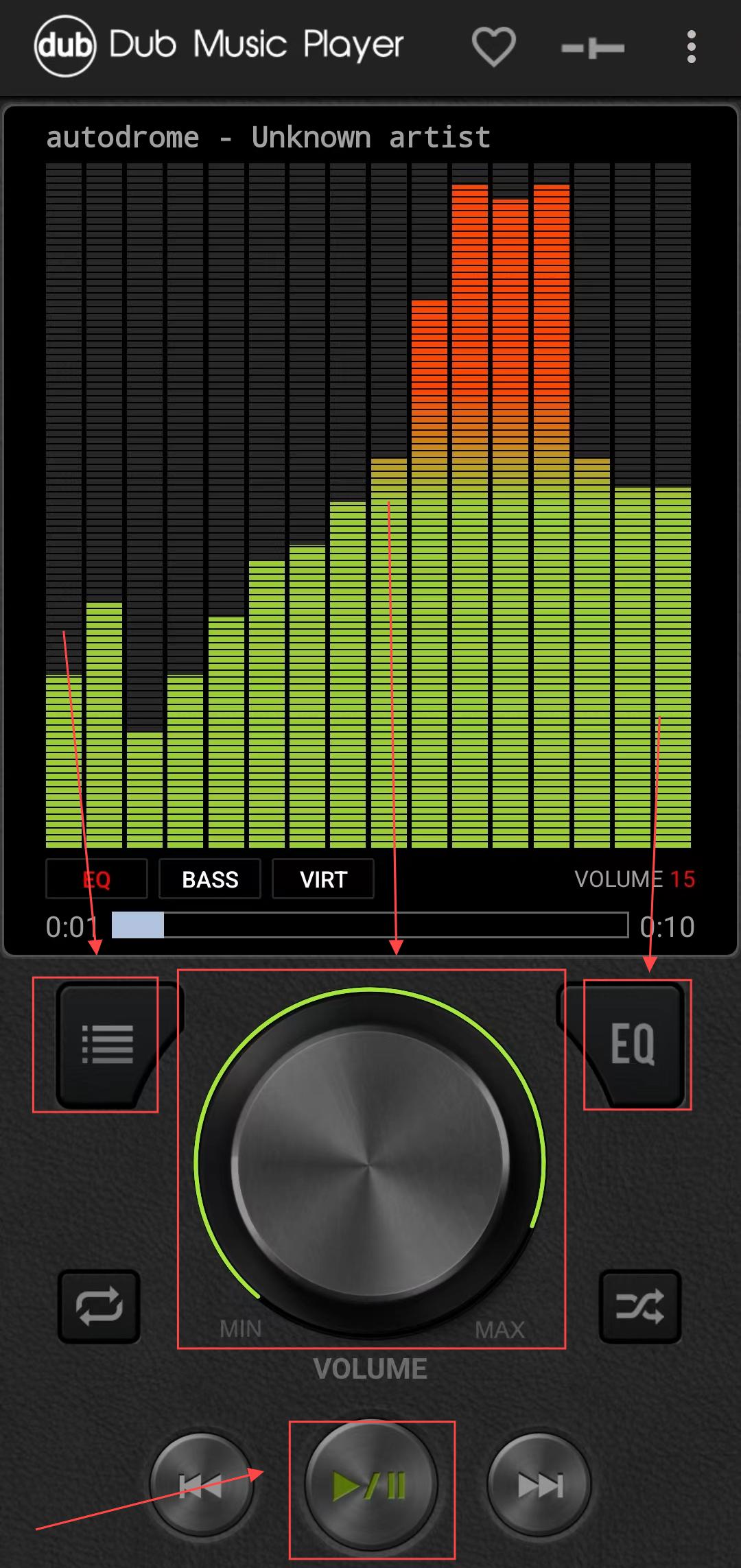Open the crossfader slider icon in the app bar
This screenshot has width=741, height=1568.
[593, 48]
